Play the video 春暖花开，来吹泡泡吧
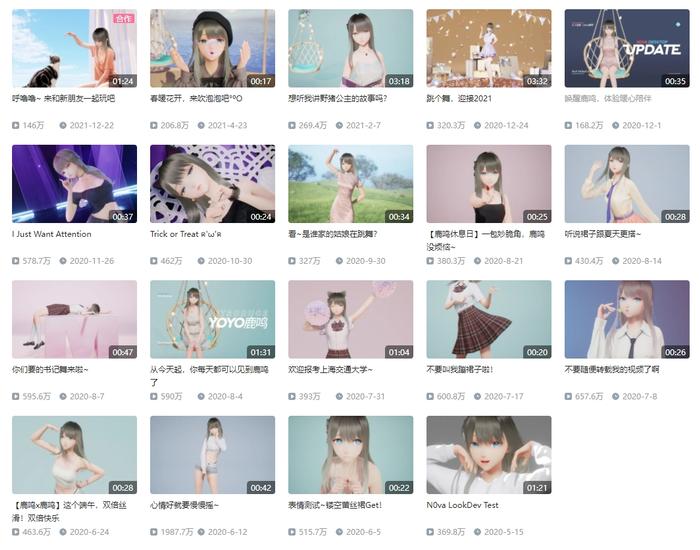 [x=212, y=48]
